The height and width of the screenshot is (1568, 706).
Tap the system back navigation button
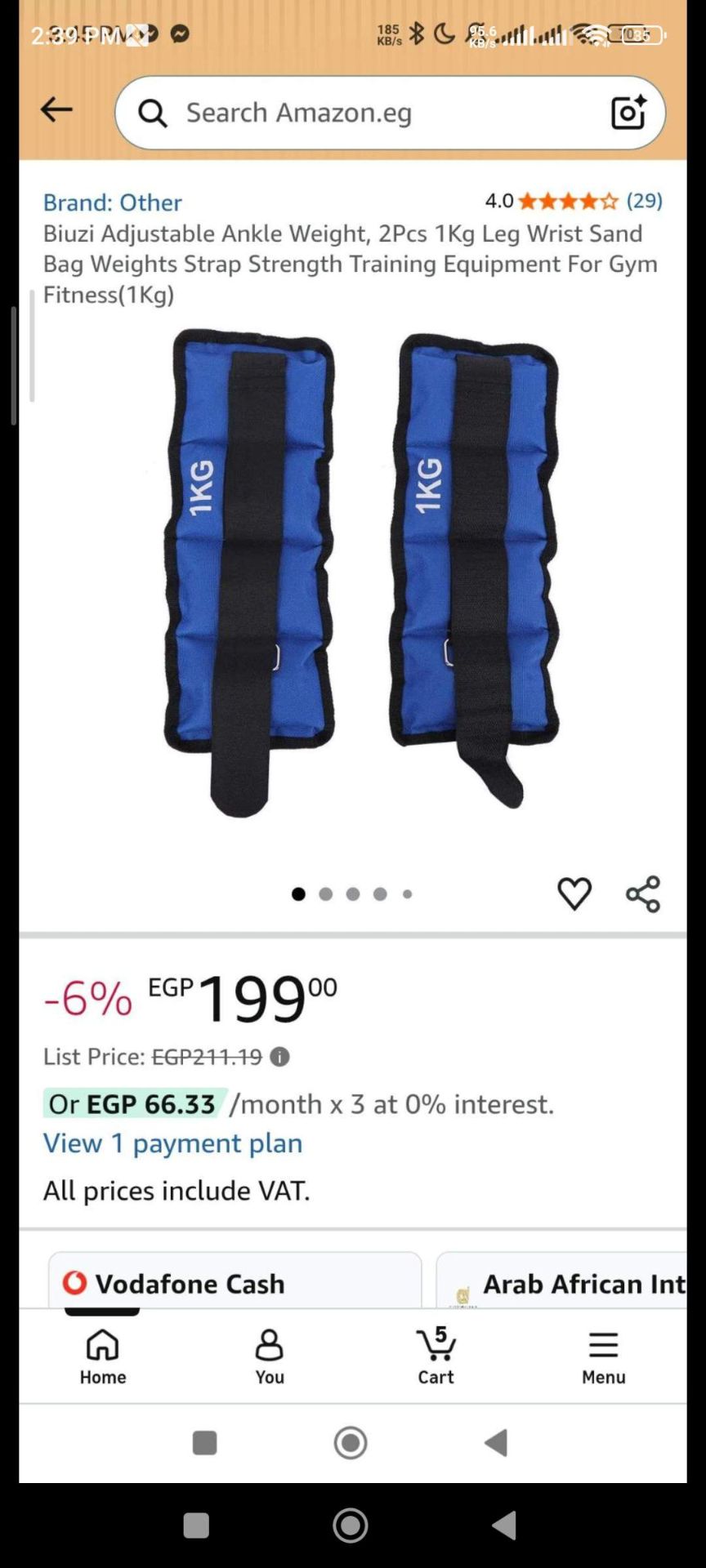(x=504, y=1525)
